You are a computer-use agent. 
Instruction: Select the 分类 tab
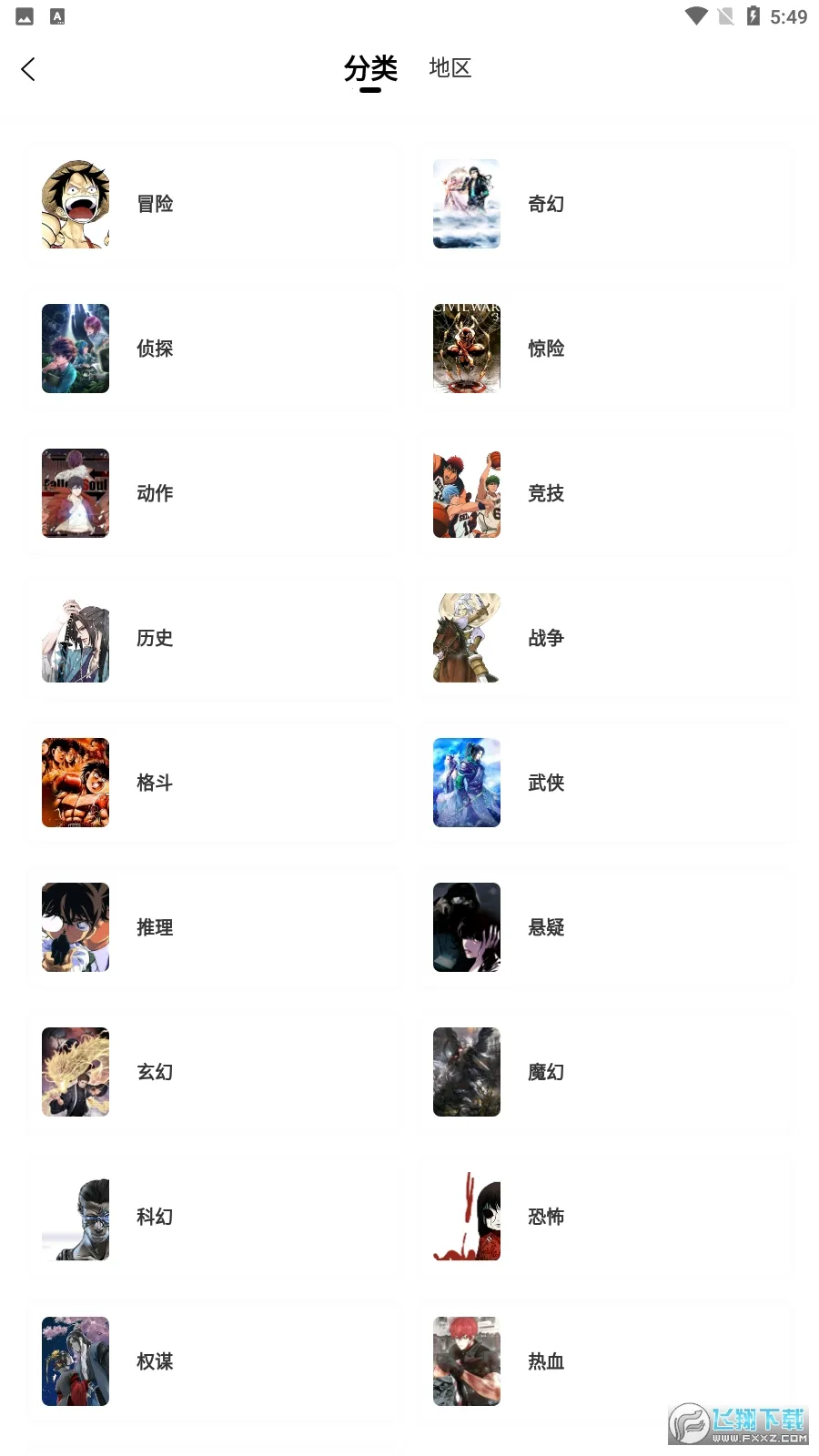click(370, 69)
